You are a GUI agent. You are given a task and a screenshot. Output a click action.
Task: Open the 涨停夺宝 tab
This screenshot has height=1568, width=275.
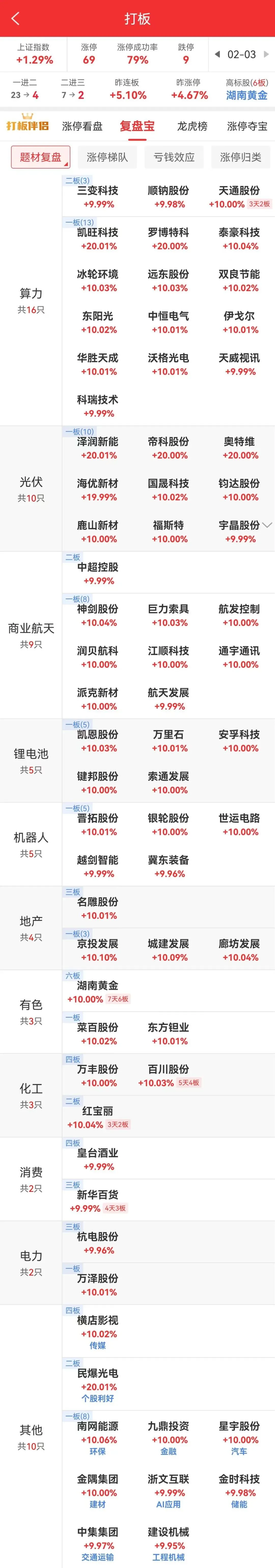click(x=247, y=126)
